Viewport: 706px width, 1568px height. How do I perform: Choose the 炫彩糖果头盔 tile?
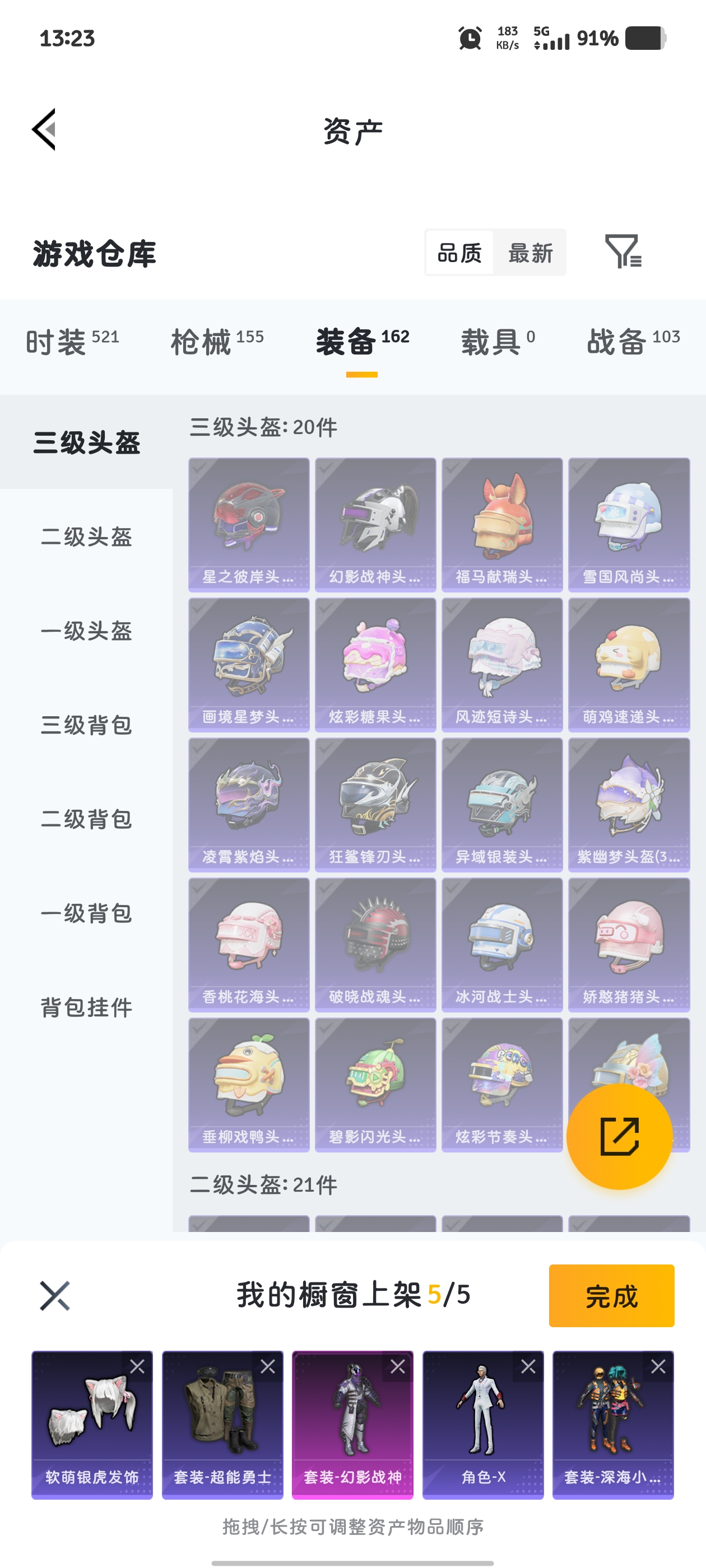coord(375,664)
